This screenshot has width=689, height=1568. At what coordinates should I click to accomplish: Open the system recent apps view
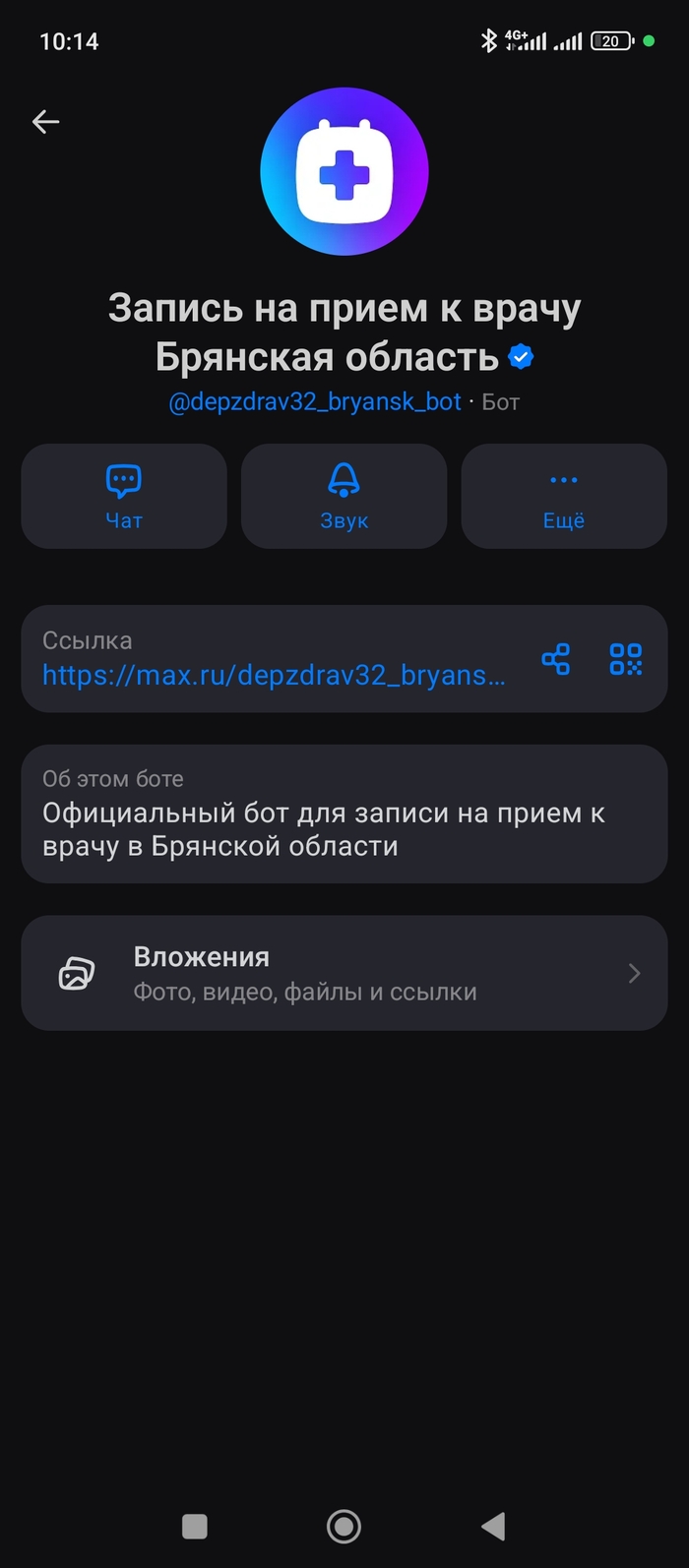point(195,1526)
